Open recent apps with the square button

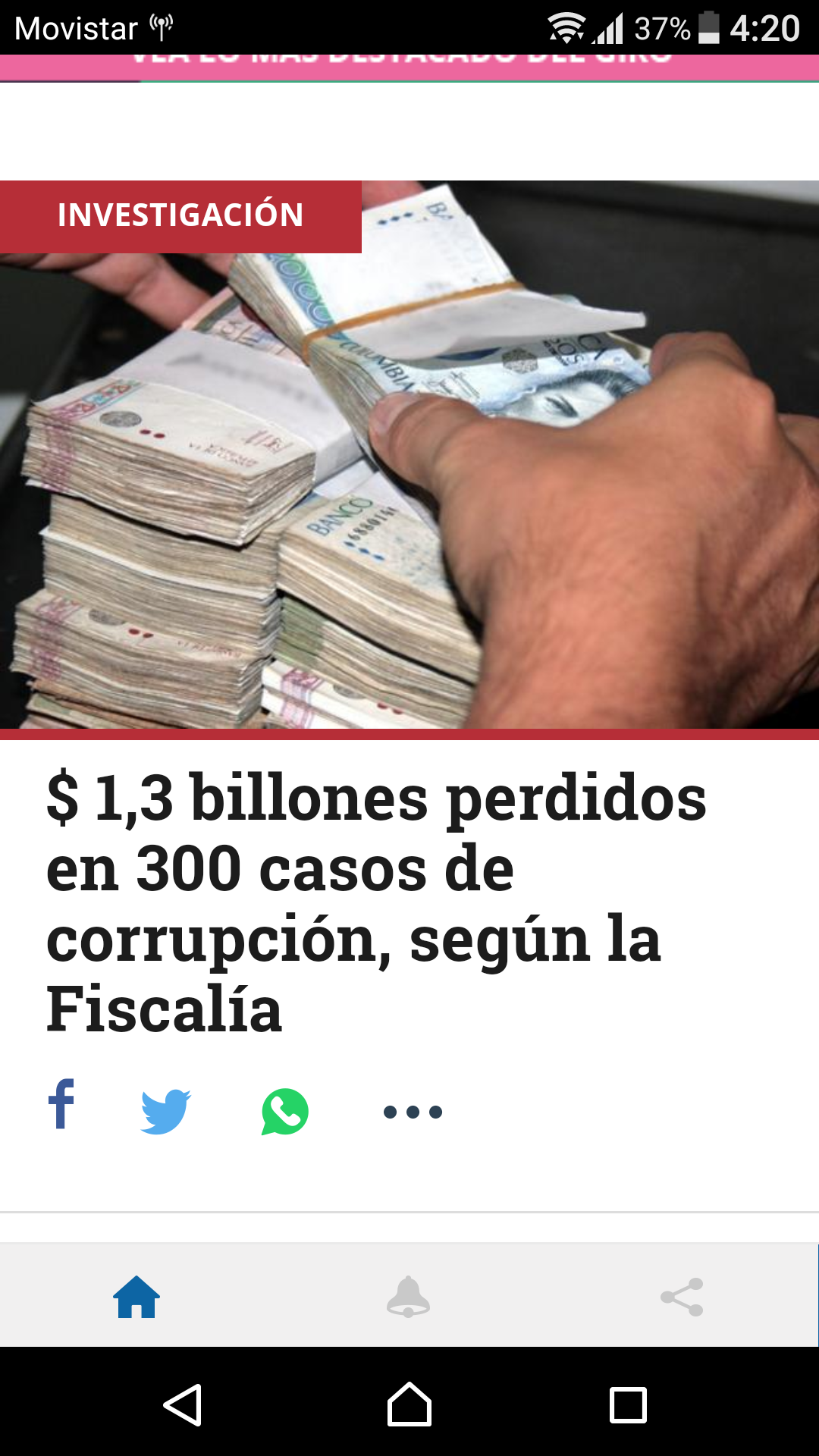click(628, 1405)
